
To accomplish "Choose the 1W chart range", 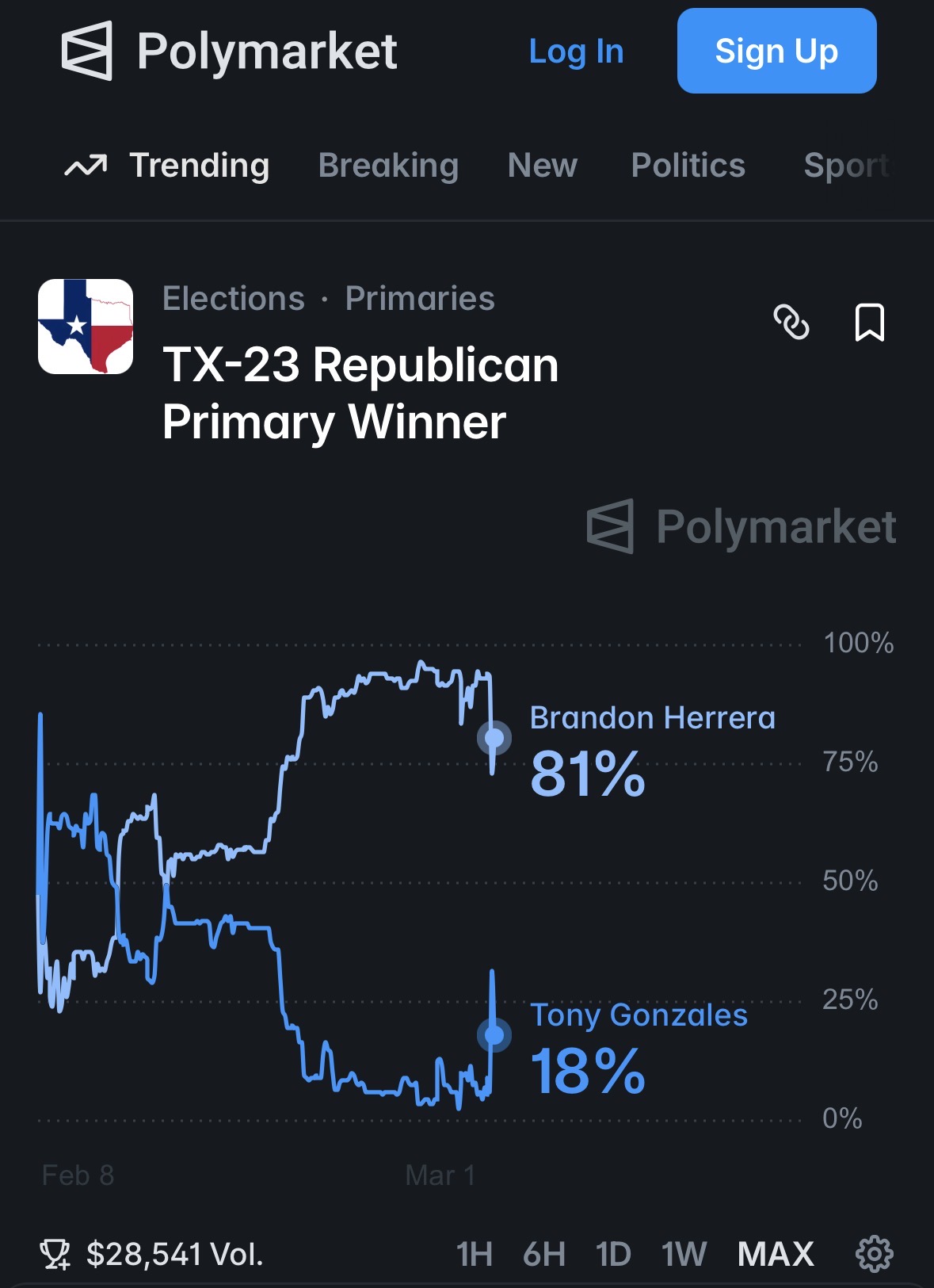I will [684, 1254].
